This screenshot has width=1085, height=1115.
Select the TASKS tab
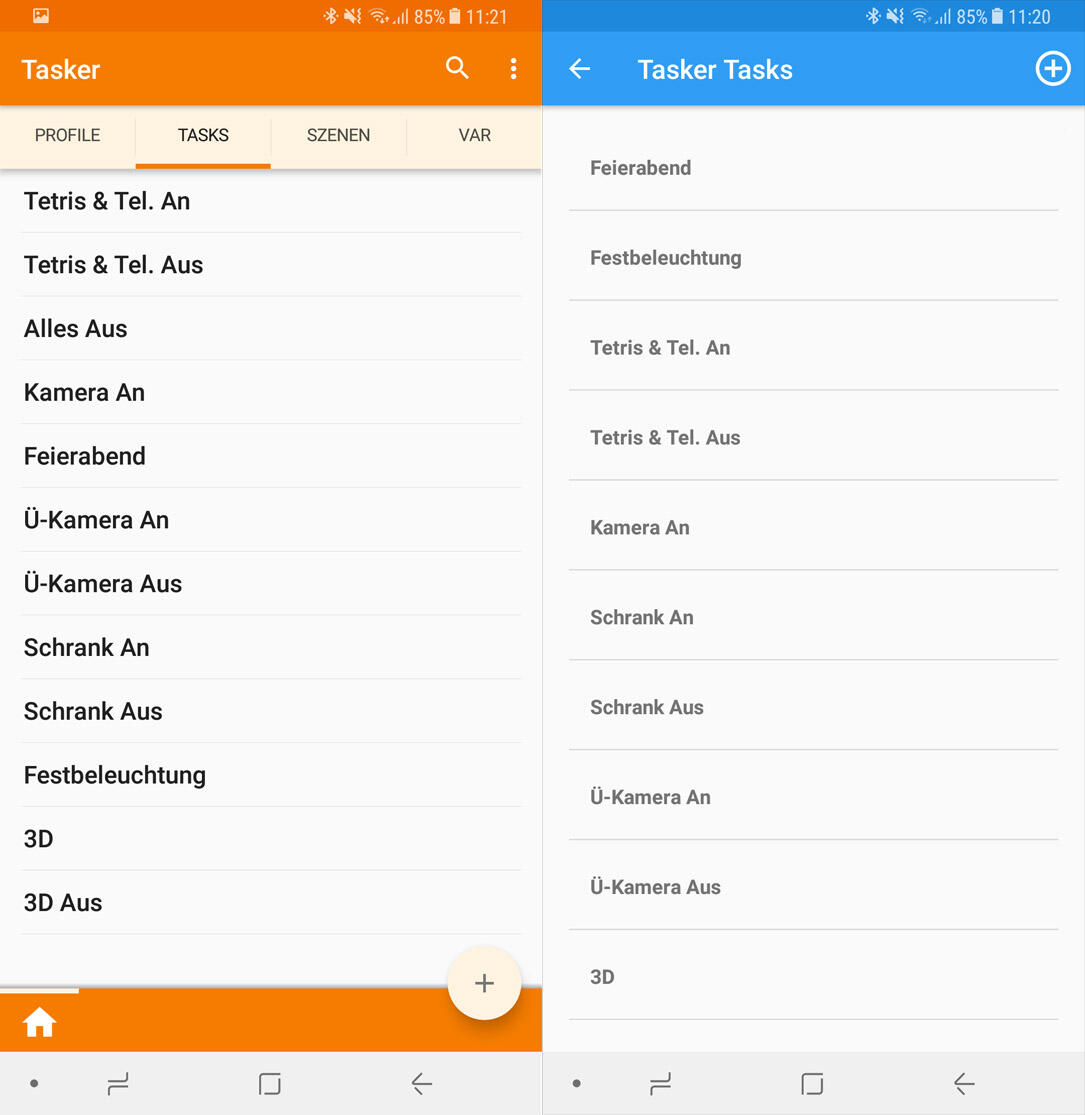[x=203, y=135]
